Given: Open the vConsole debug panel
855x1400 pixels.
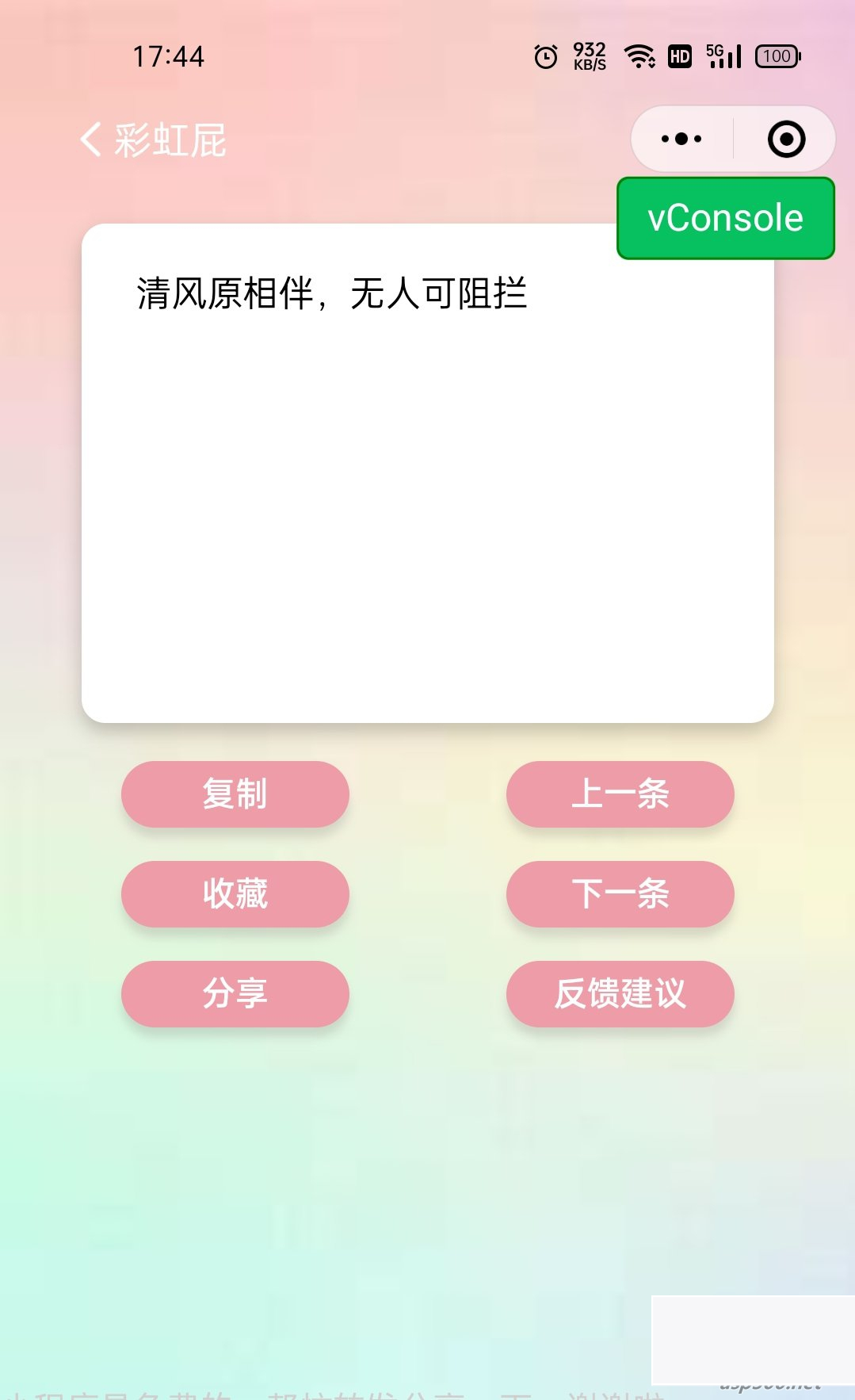Looking at the screenshot, I should coord(725,218).
